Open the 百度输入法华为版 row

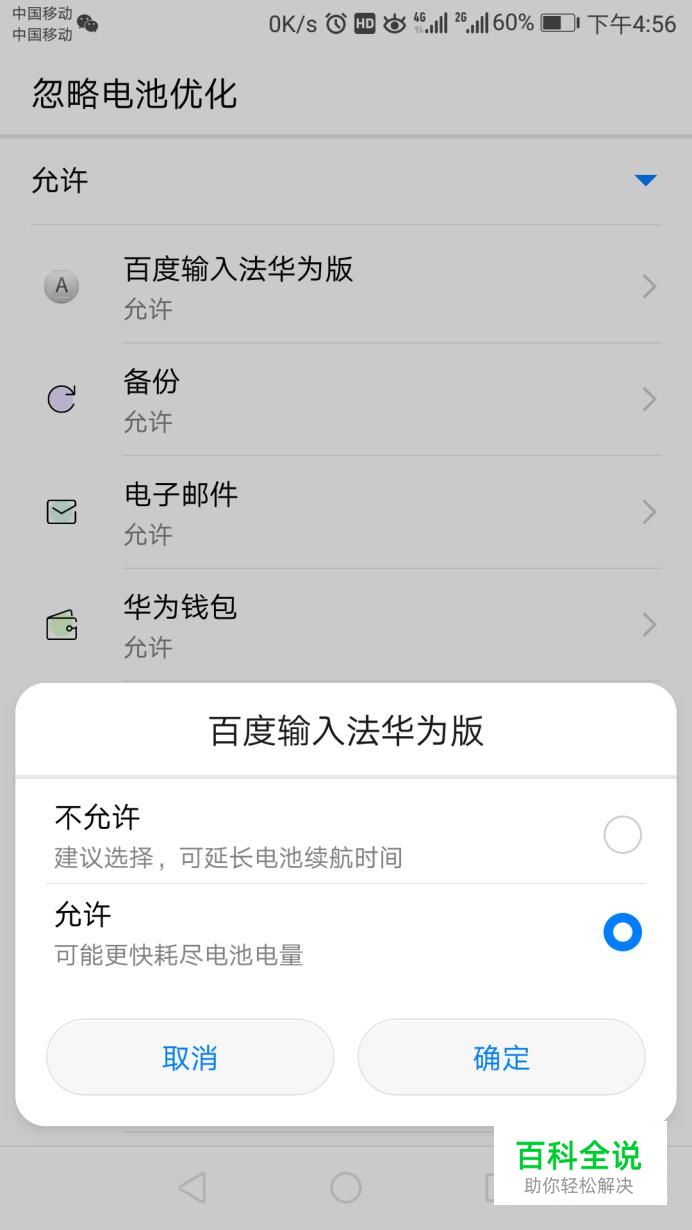(x=346, y=286)
